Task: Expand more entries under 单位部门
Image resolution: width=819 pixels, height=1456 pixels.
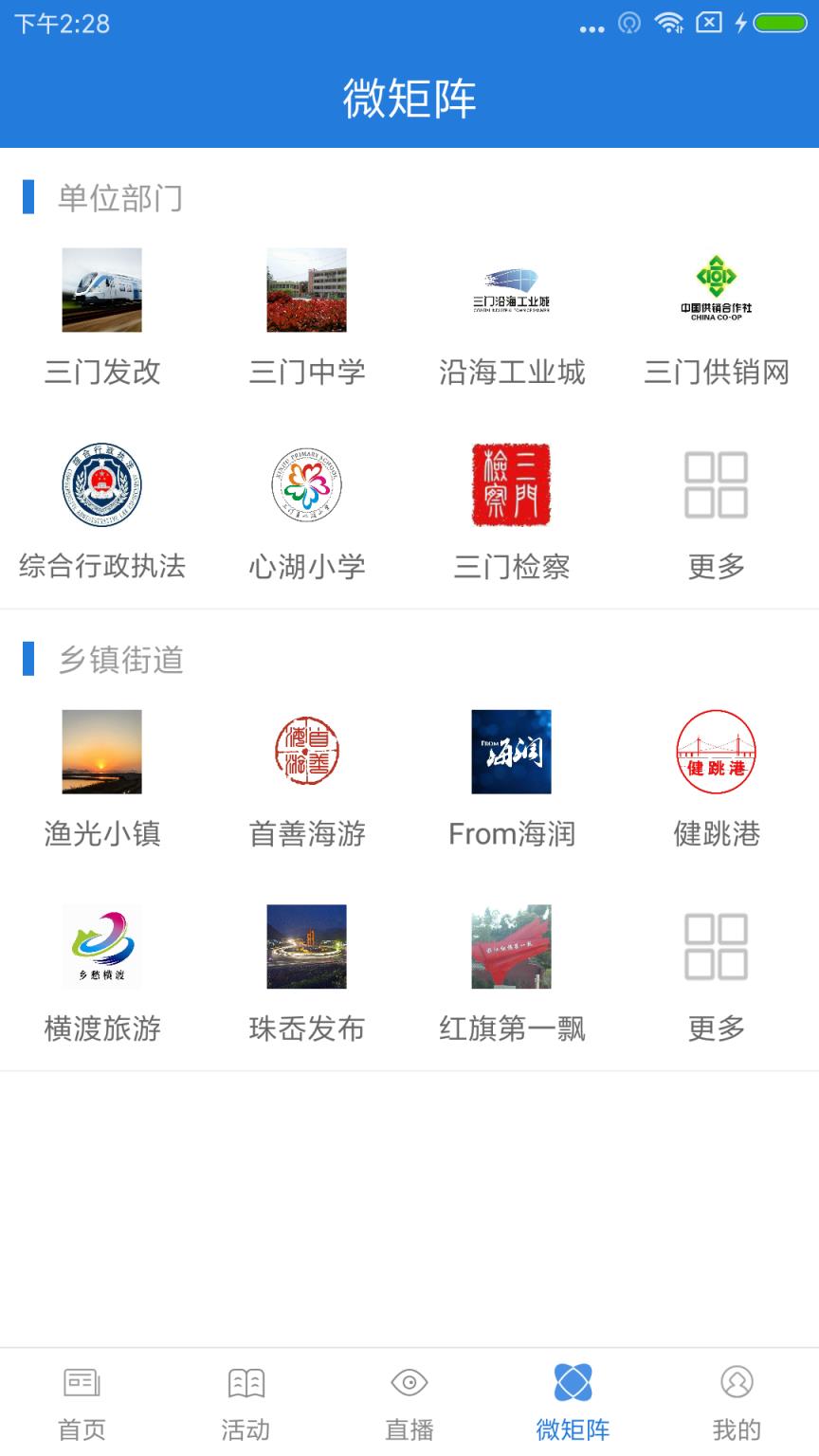Action: [x=715, y=484]
